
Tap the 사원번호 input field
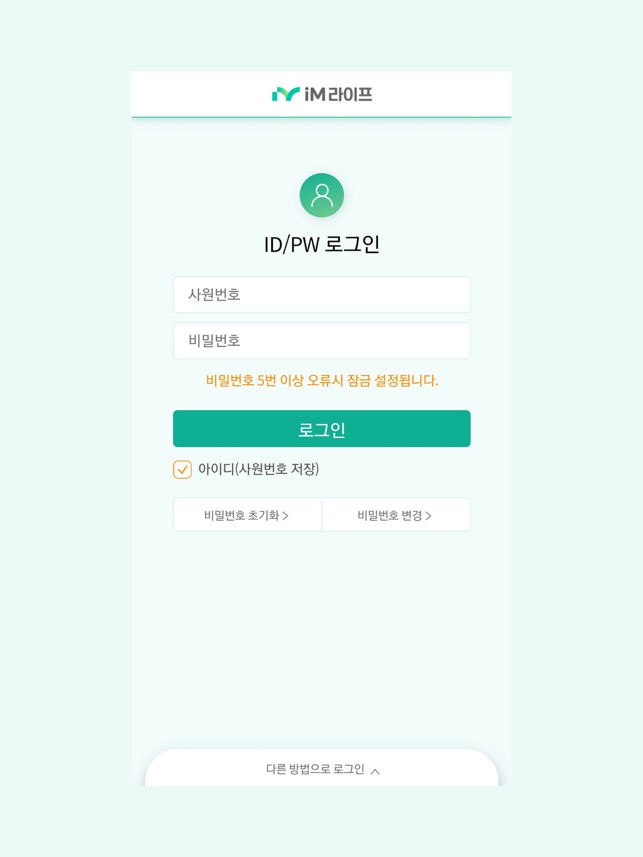(321, 295)
